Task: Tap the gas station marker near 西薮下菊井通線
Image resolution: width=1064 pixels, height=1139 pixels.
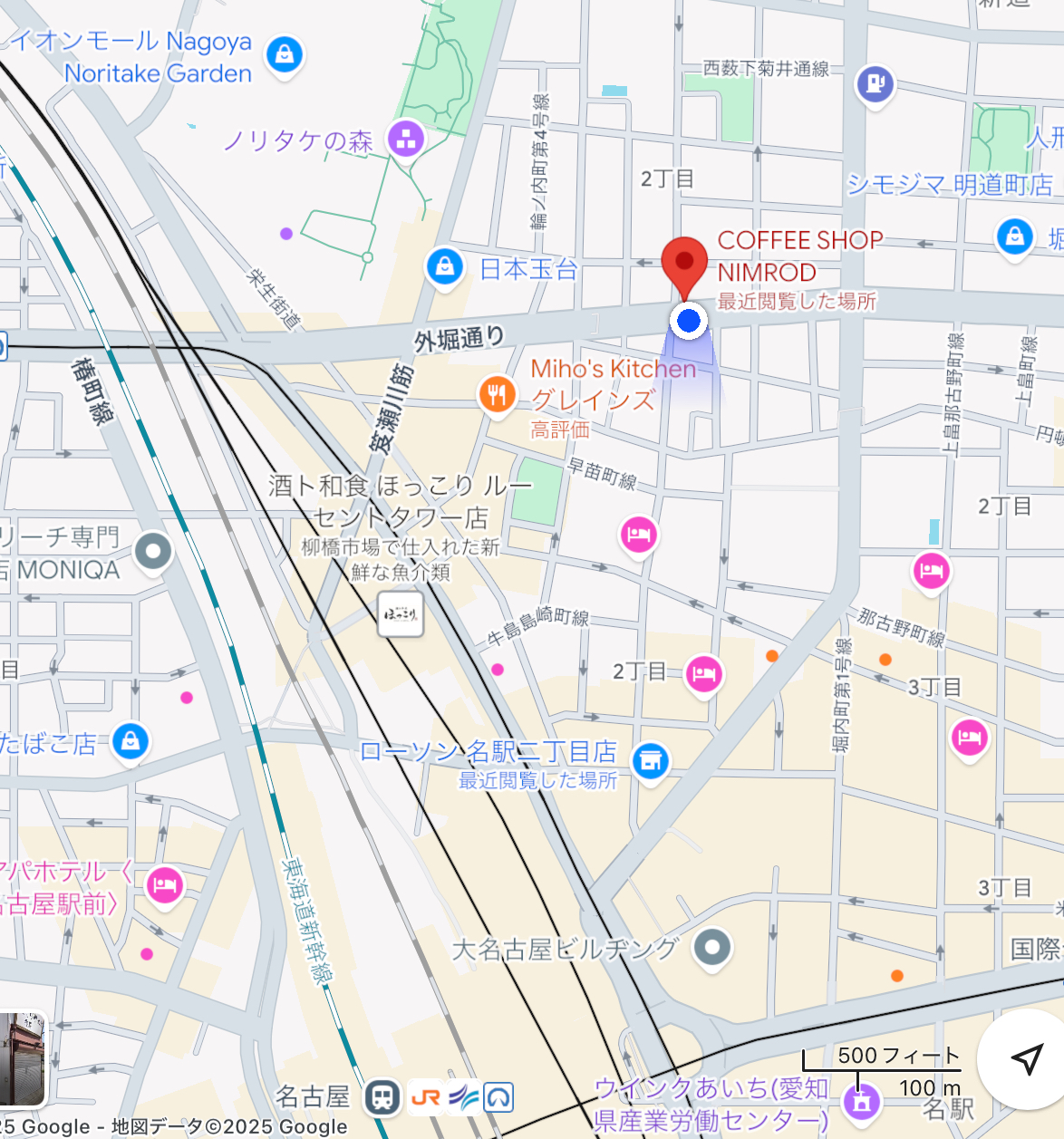Action: pos(875,84)
